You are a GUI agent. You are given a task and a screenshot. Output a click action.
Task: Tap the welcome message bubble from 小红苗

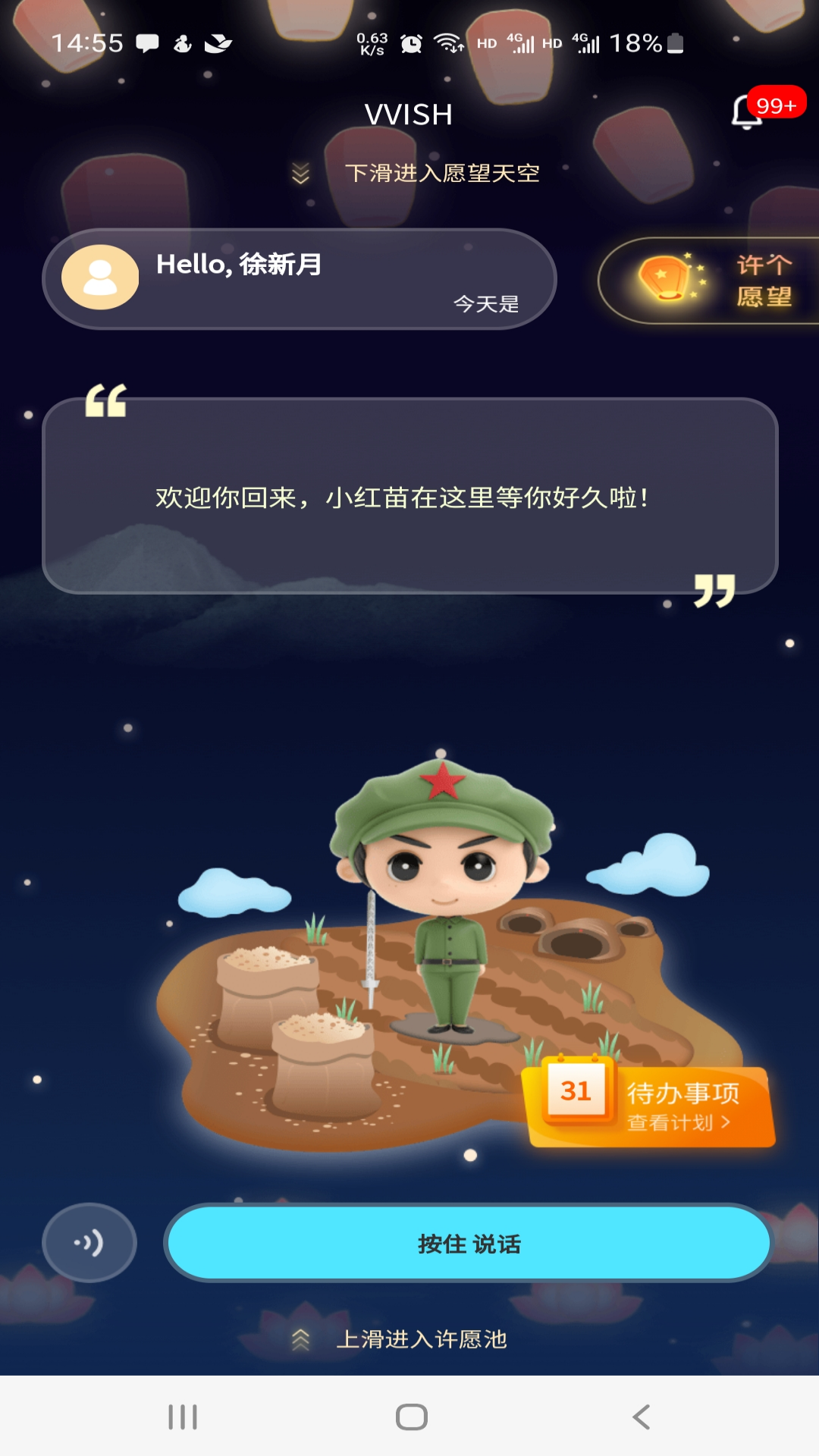pos(409,497)
